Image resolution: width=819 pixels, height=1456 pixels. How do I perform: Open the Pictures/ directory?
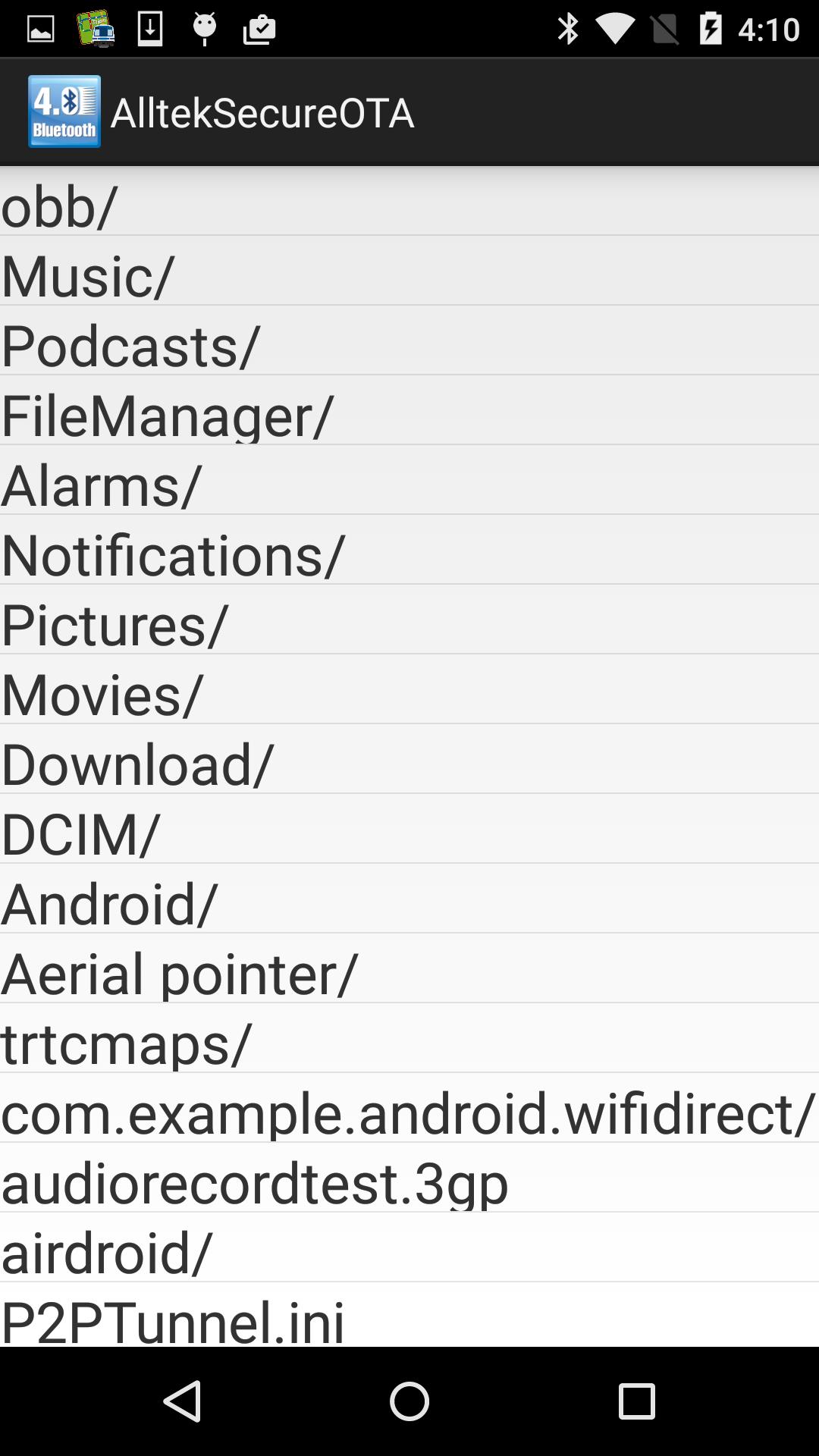click(x=409, y=620)
